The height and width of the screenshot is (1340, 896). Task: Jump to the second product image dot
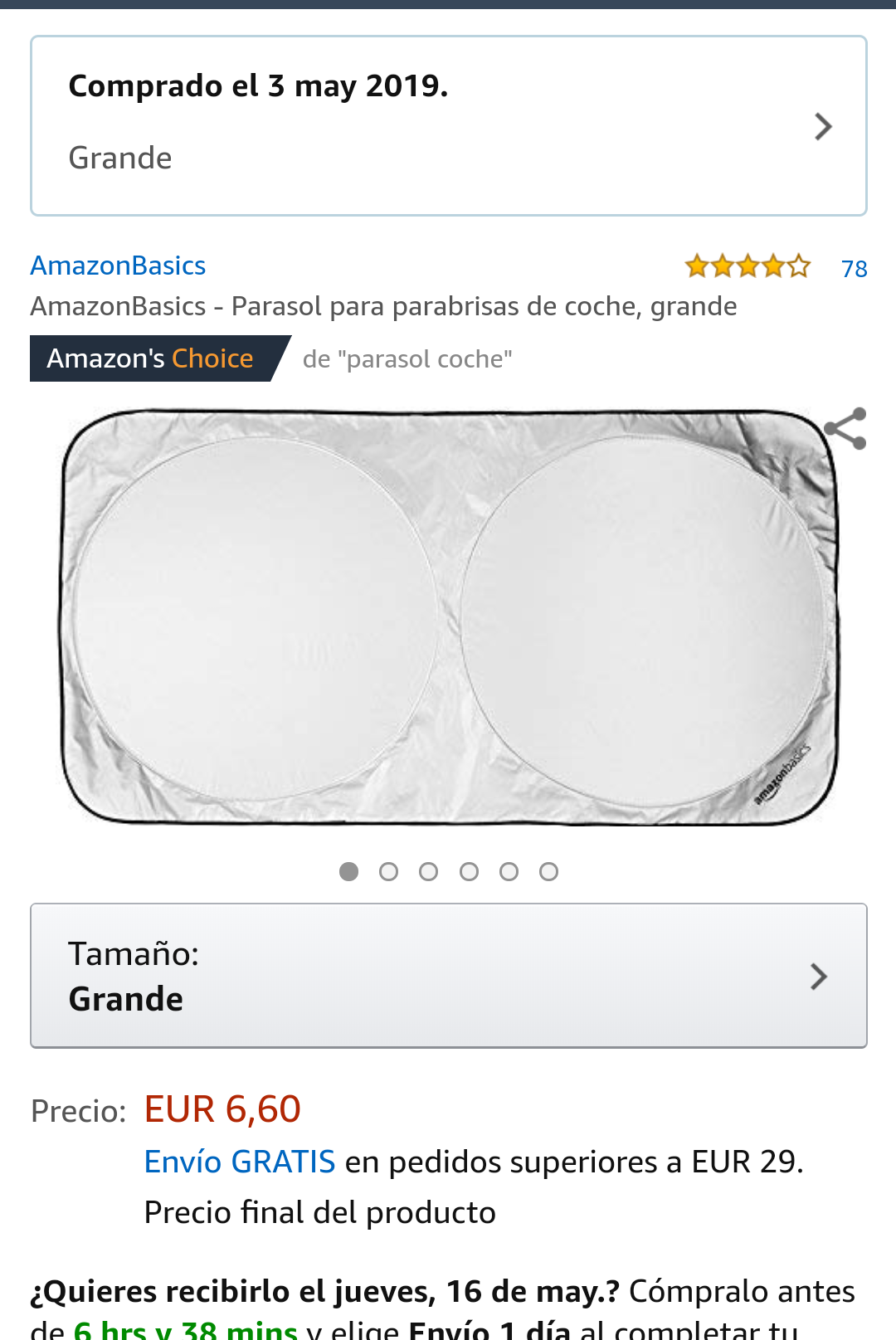[388, 872]
